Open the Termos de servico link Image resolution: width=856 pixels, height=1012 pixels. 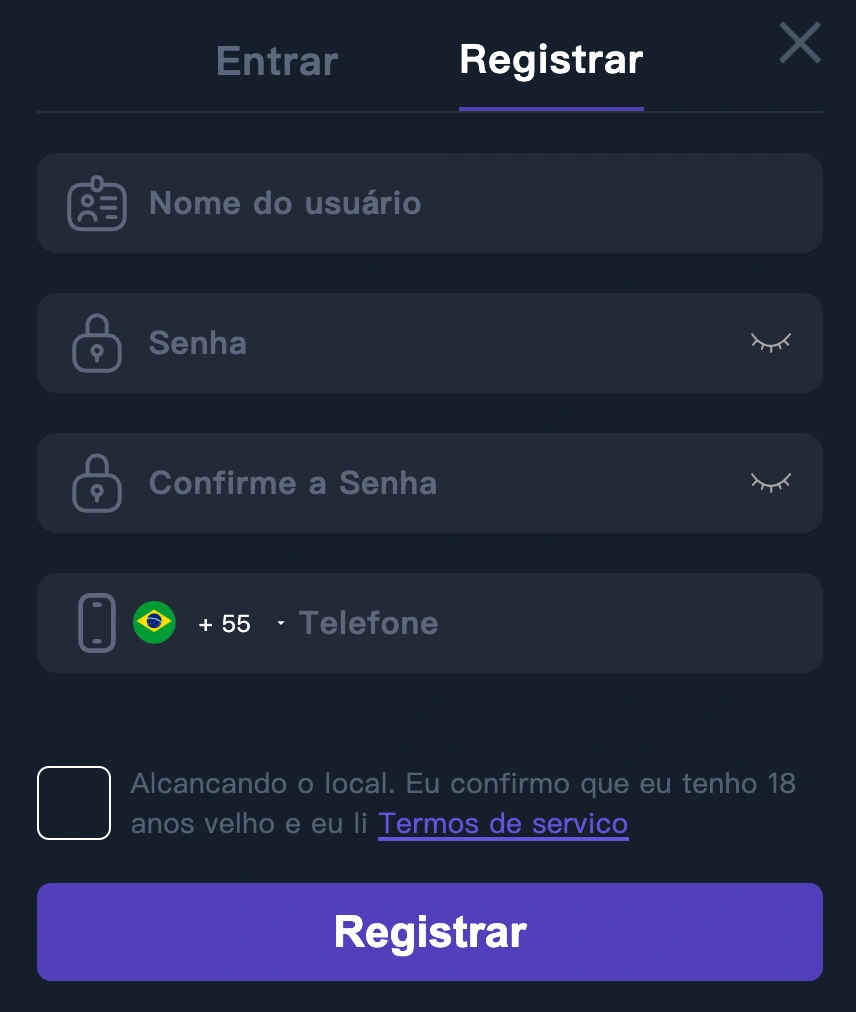pos(503,824)
